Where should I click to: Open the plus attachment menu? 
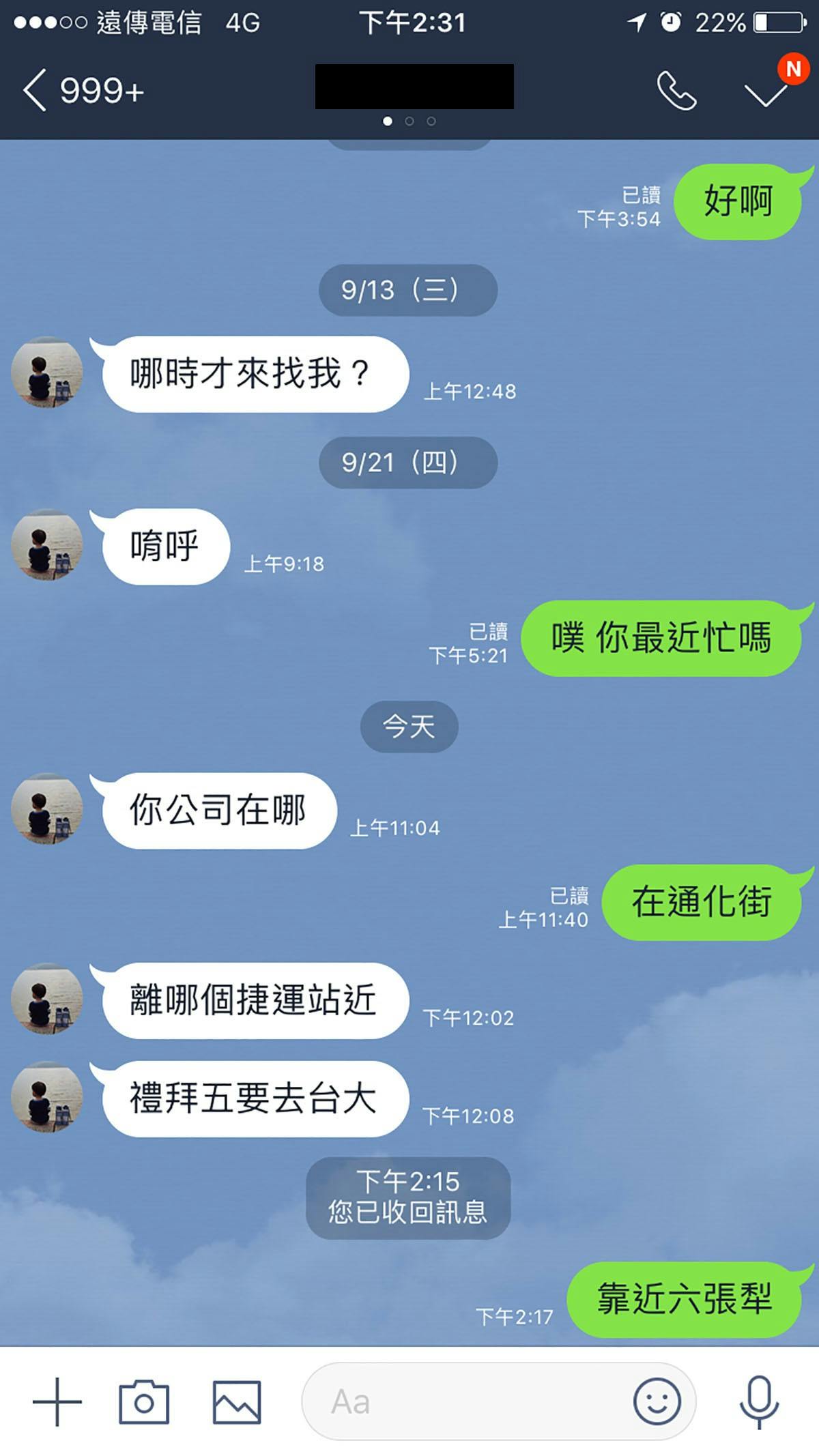(x=57, y=1402)
